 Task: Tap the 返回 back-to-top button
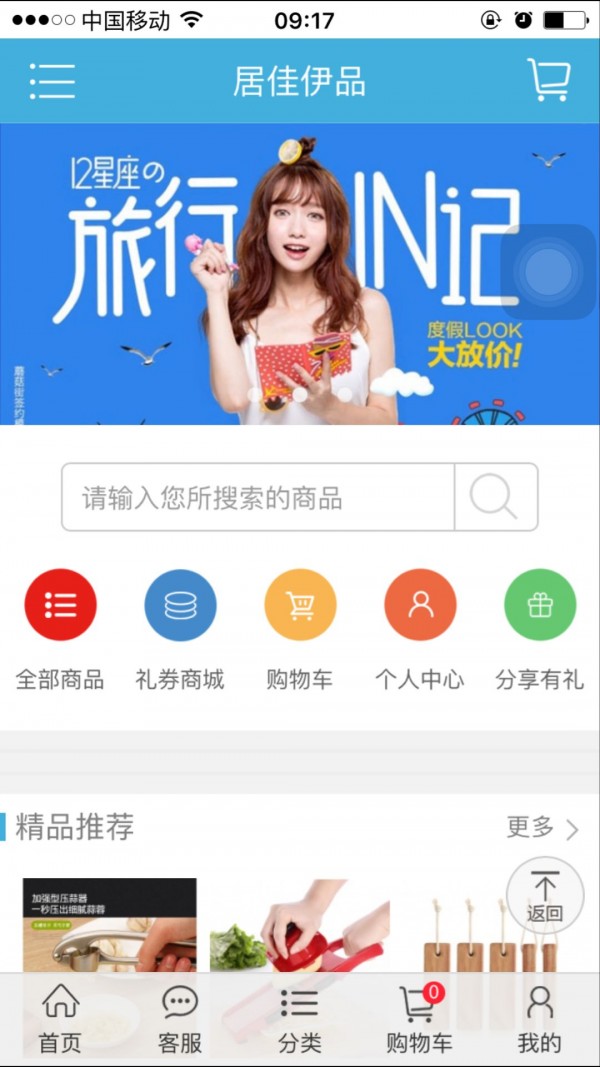click(545, 895)
